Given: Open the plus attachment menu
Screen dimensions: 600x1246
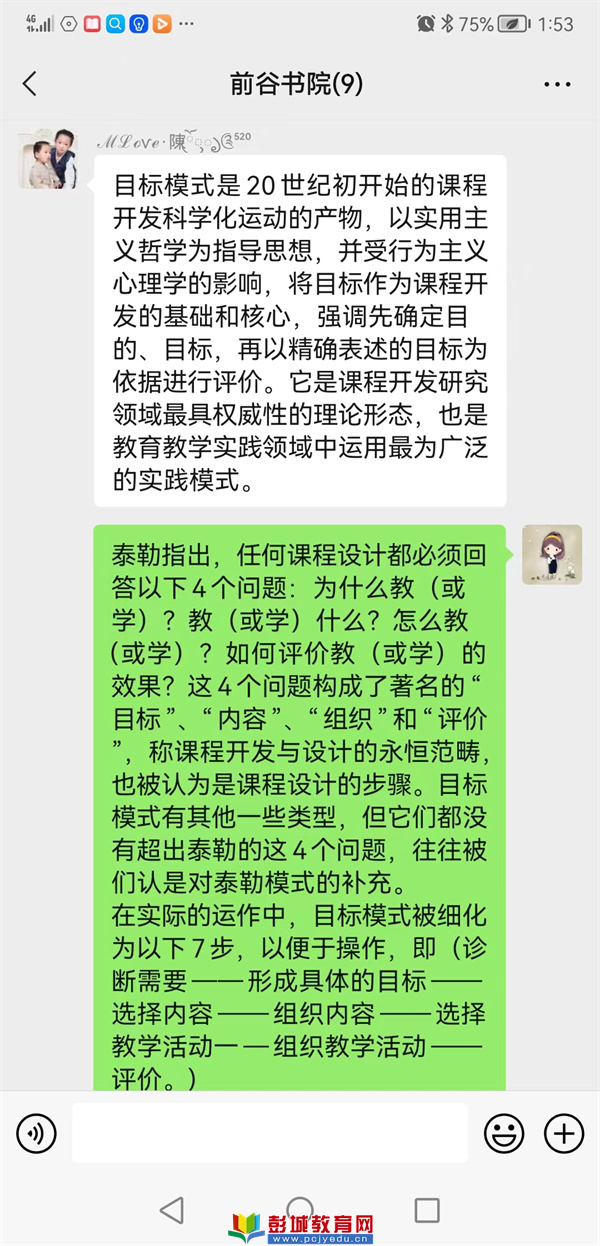Looking at the screenshot, I should pyautogui.click(x=563, y=1133).
